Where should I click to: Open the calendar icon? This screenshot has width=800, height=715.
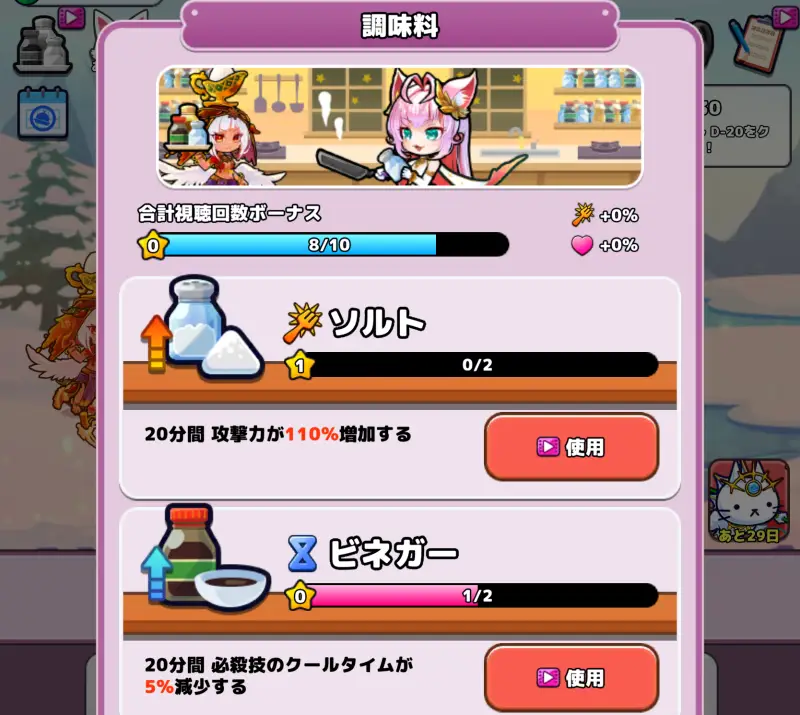(42, 115)
